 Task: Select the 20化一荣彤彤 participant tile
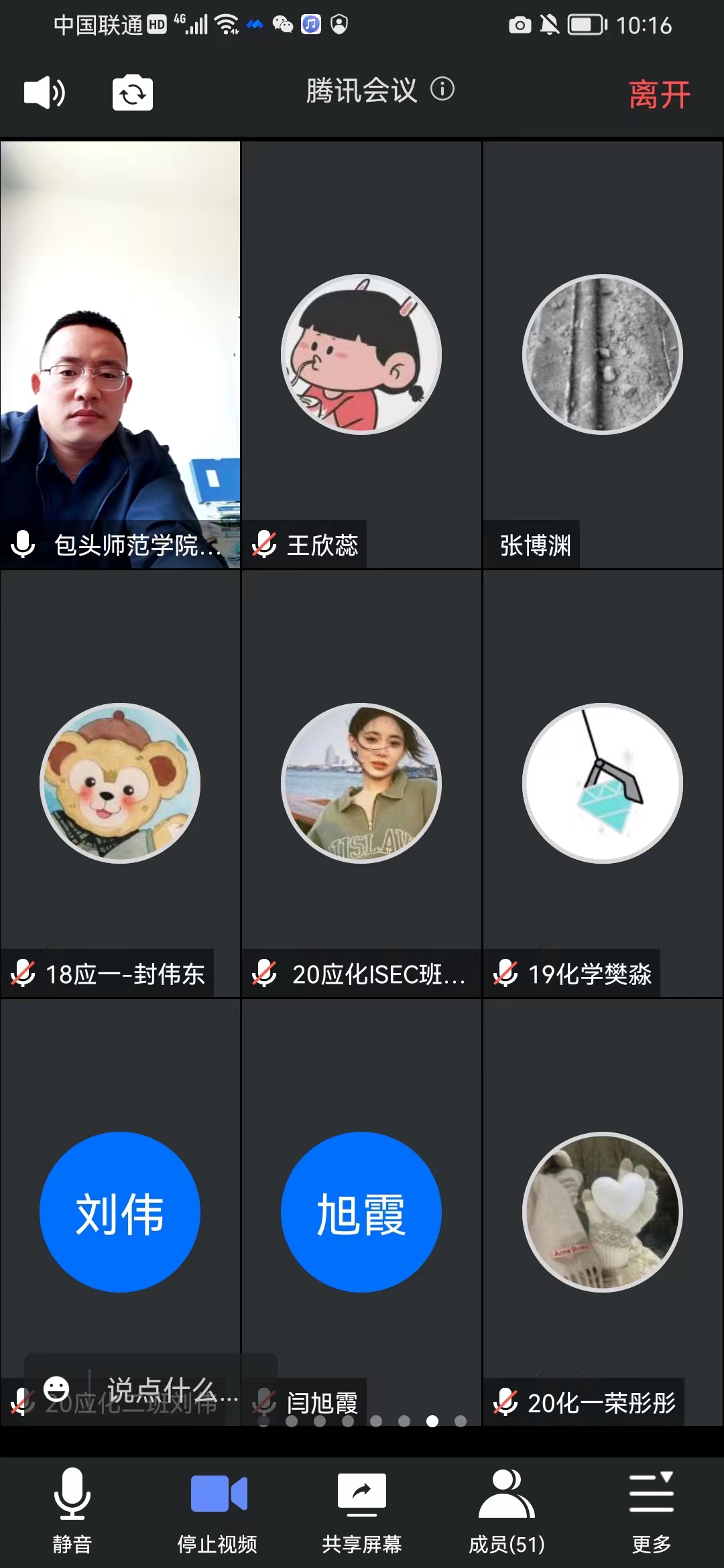(x=603, y=1212)
